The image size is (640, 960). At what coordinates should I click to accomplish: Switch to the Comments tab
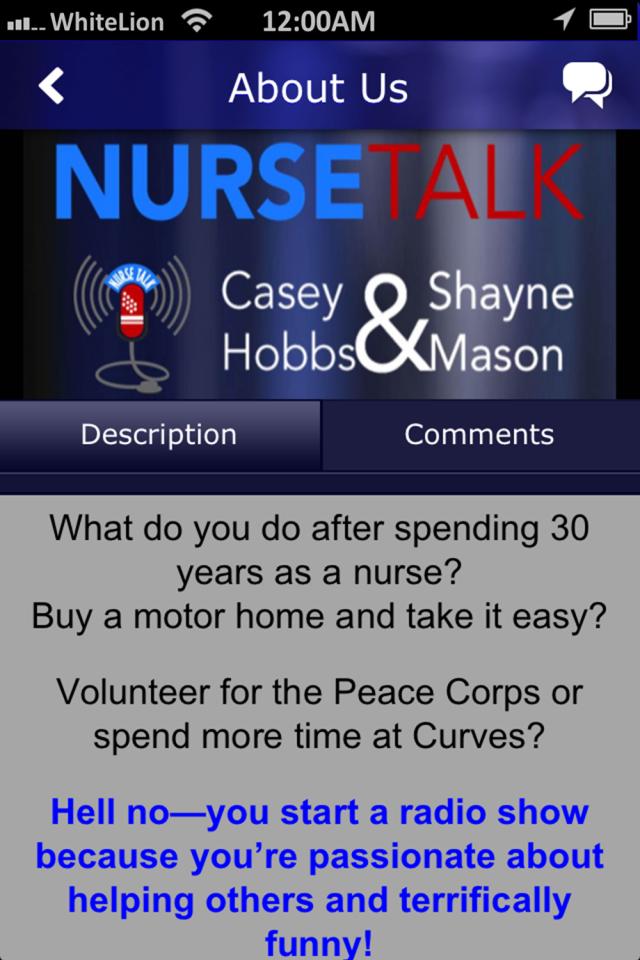pyautogui.click(x=479, y=435)
